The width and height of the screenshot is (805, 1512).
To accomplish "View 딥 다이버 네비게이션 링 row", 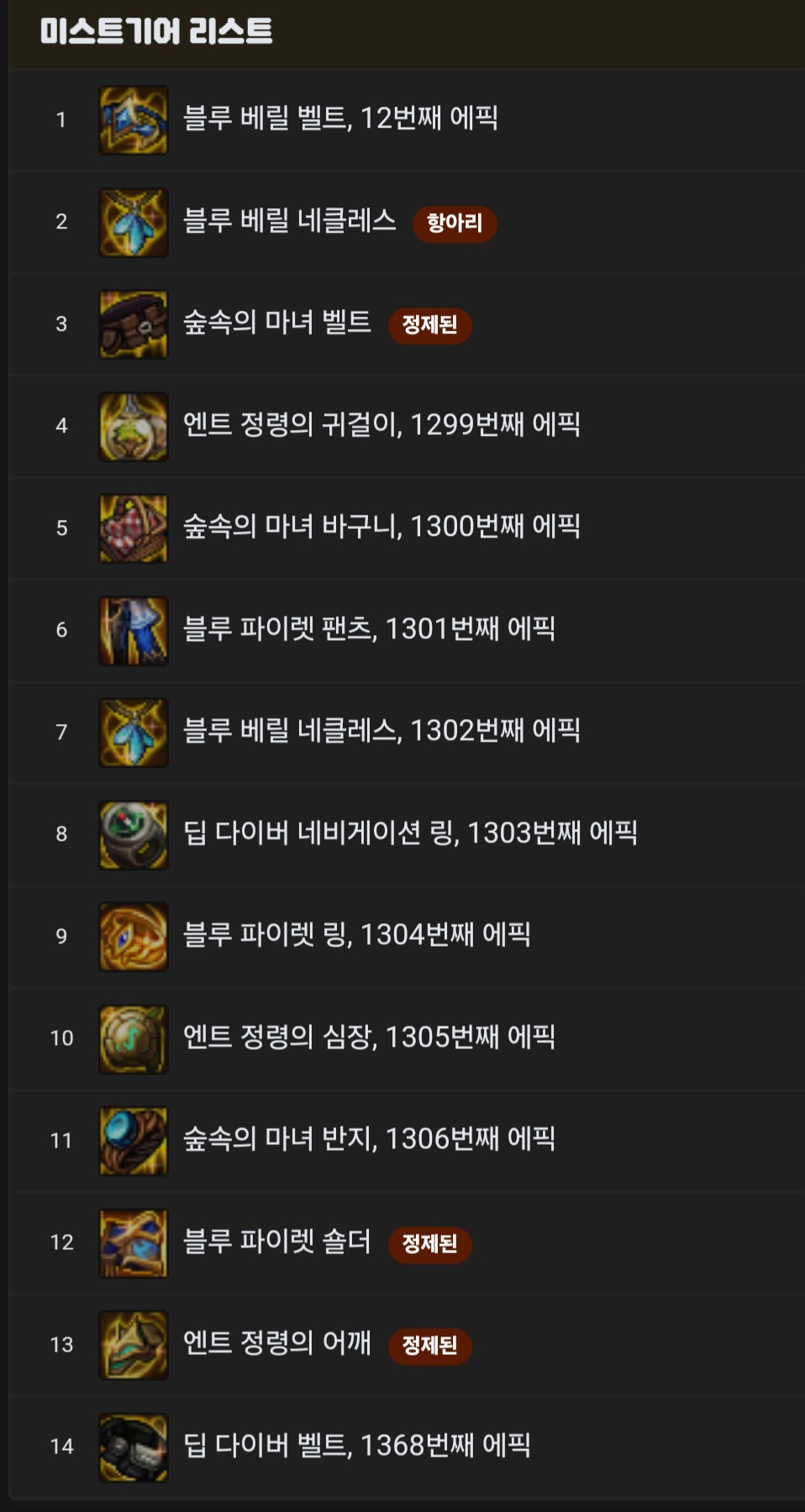I will 410,833.
